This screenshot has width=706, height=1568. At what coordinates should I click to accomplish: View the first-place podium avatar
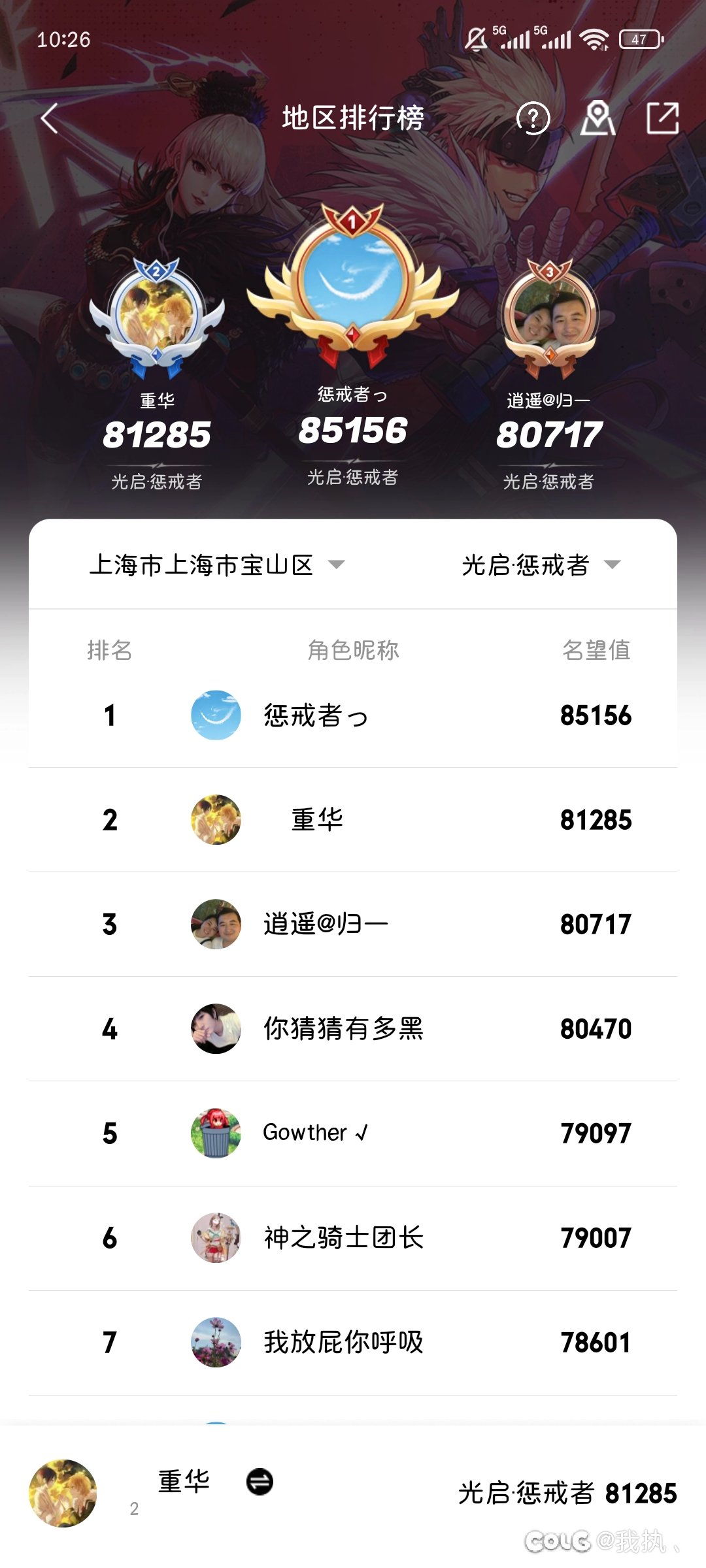[353, 278]
